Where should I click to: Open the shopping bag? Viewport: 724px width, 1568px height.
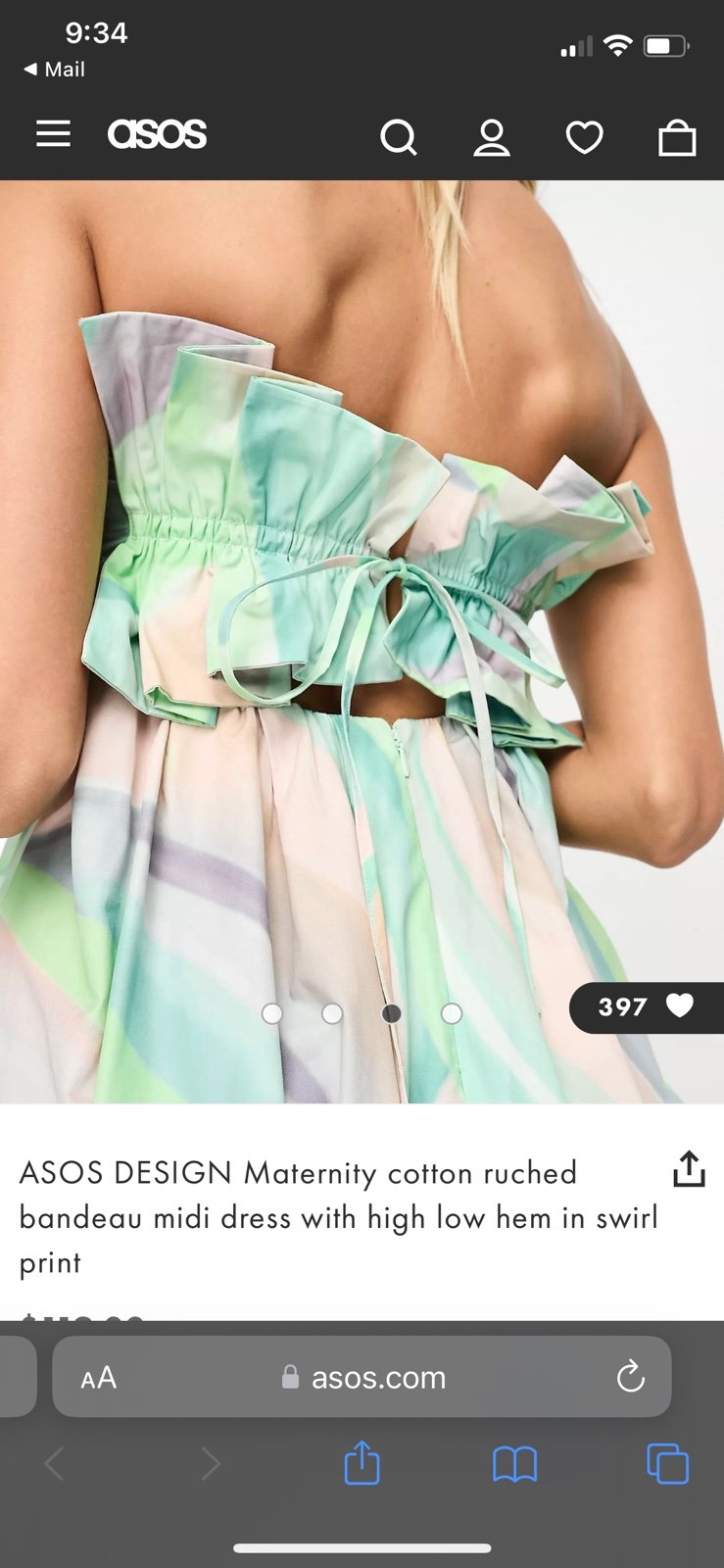(677, 138)
